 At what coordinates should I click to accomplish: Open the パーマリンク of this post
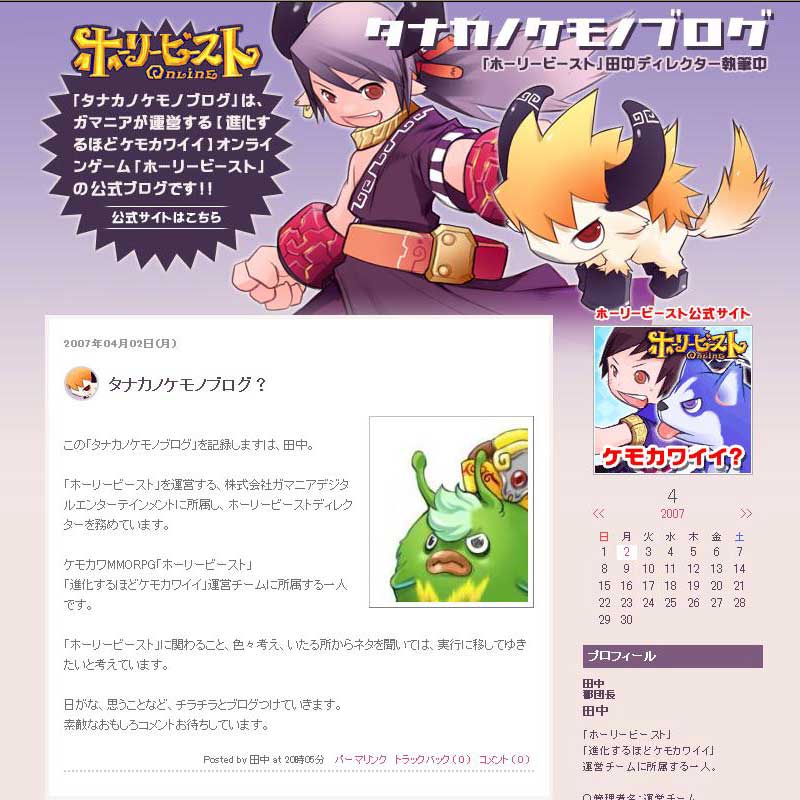[x=361, y=760]
